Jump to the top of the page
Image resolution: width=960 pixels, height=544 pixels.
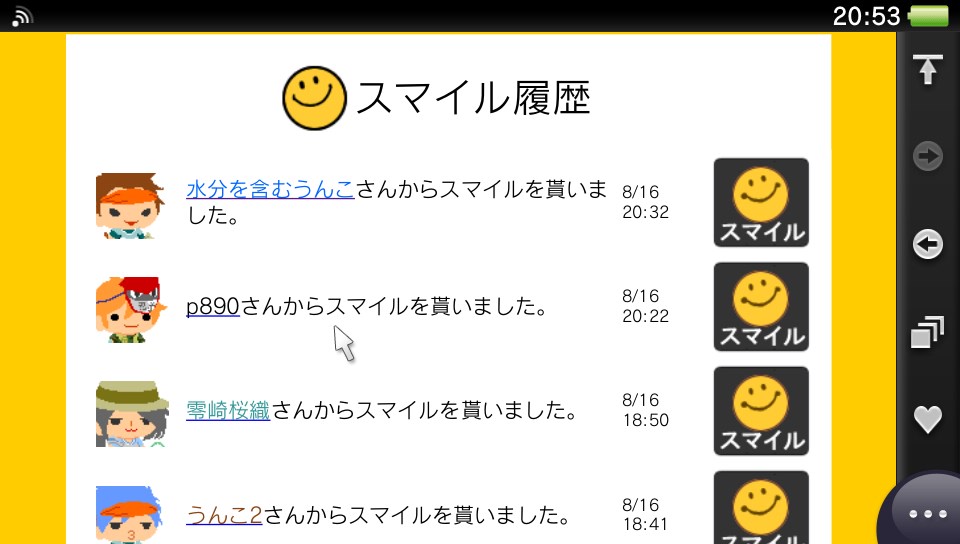pos(928,70)
